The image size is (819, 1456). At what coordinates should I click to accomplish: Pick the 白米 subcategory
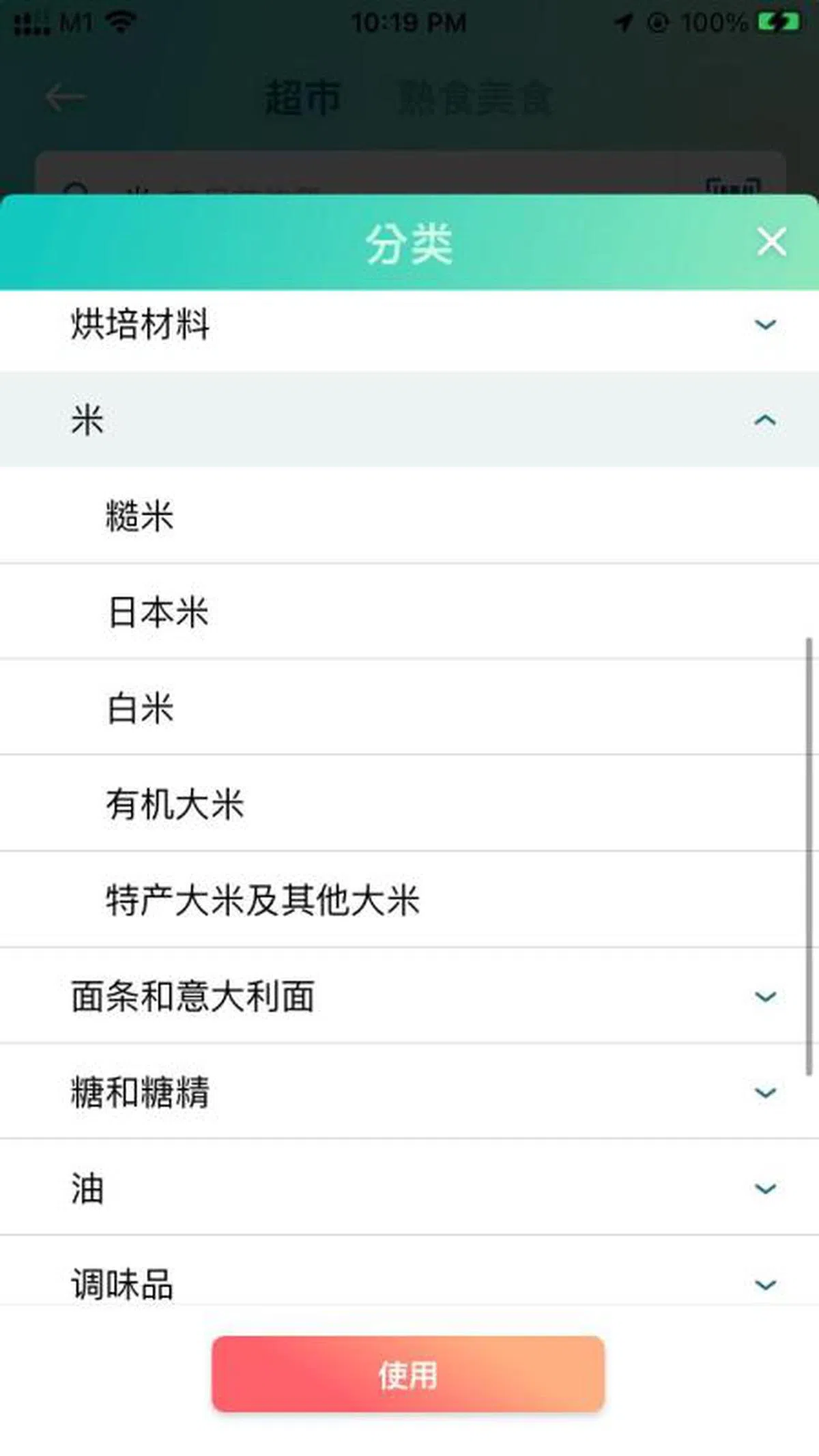(141, 708)
